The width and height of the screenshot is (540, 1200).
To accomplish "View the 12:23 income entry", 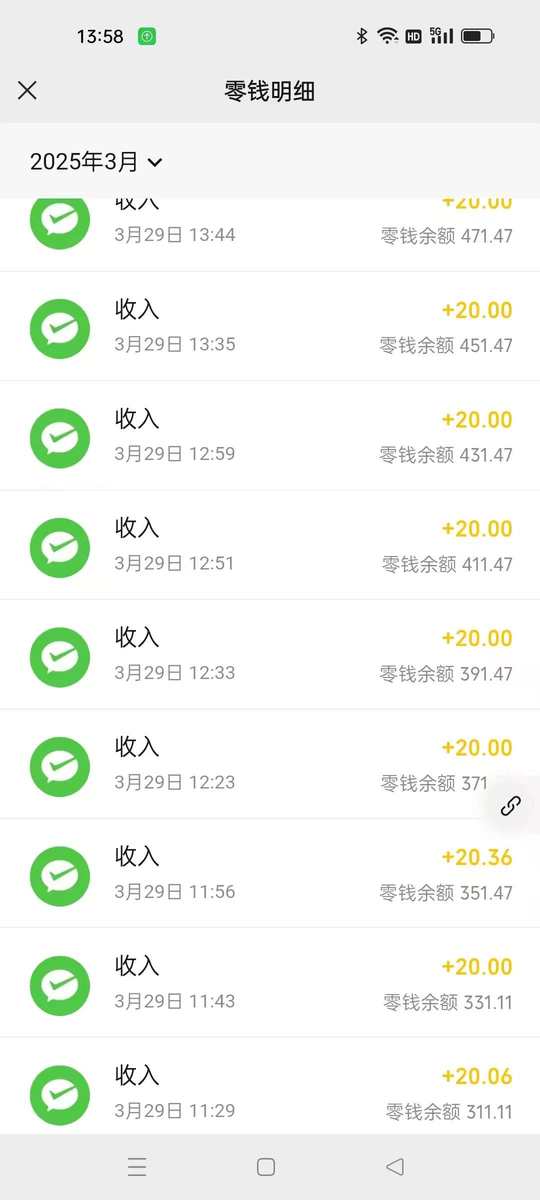I will [270, 764].
